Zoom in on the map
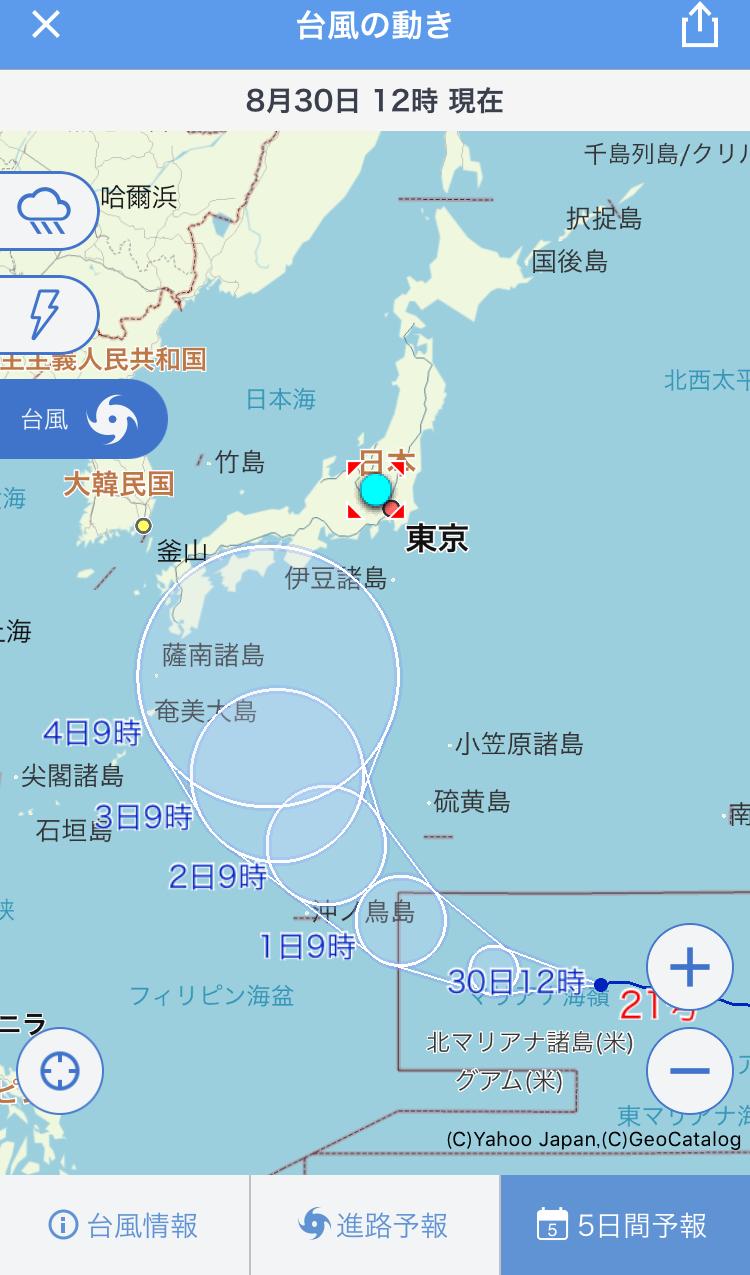 [690, 966]
